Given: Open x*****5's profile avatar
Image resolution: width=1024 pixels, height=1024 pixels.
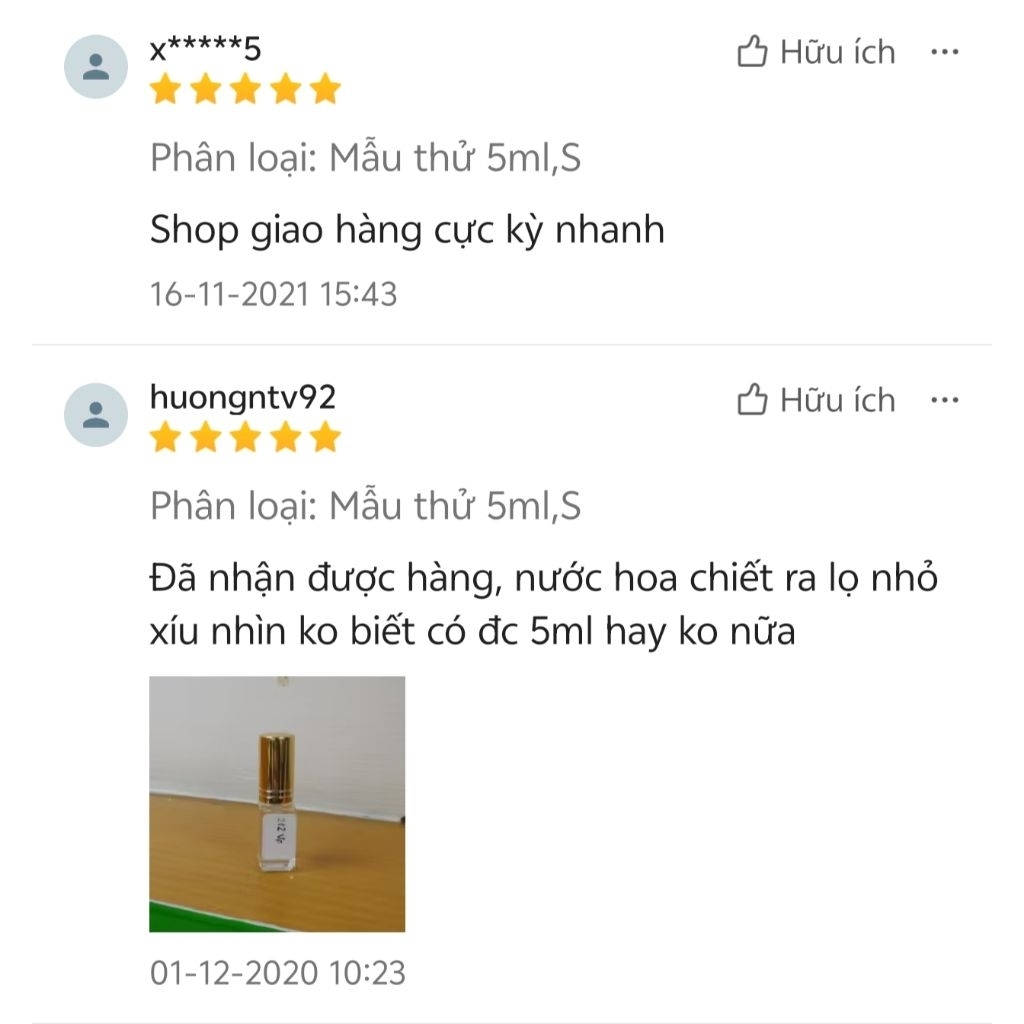Looking at the screenshot, I should coord(96,67).
